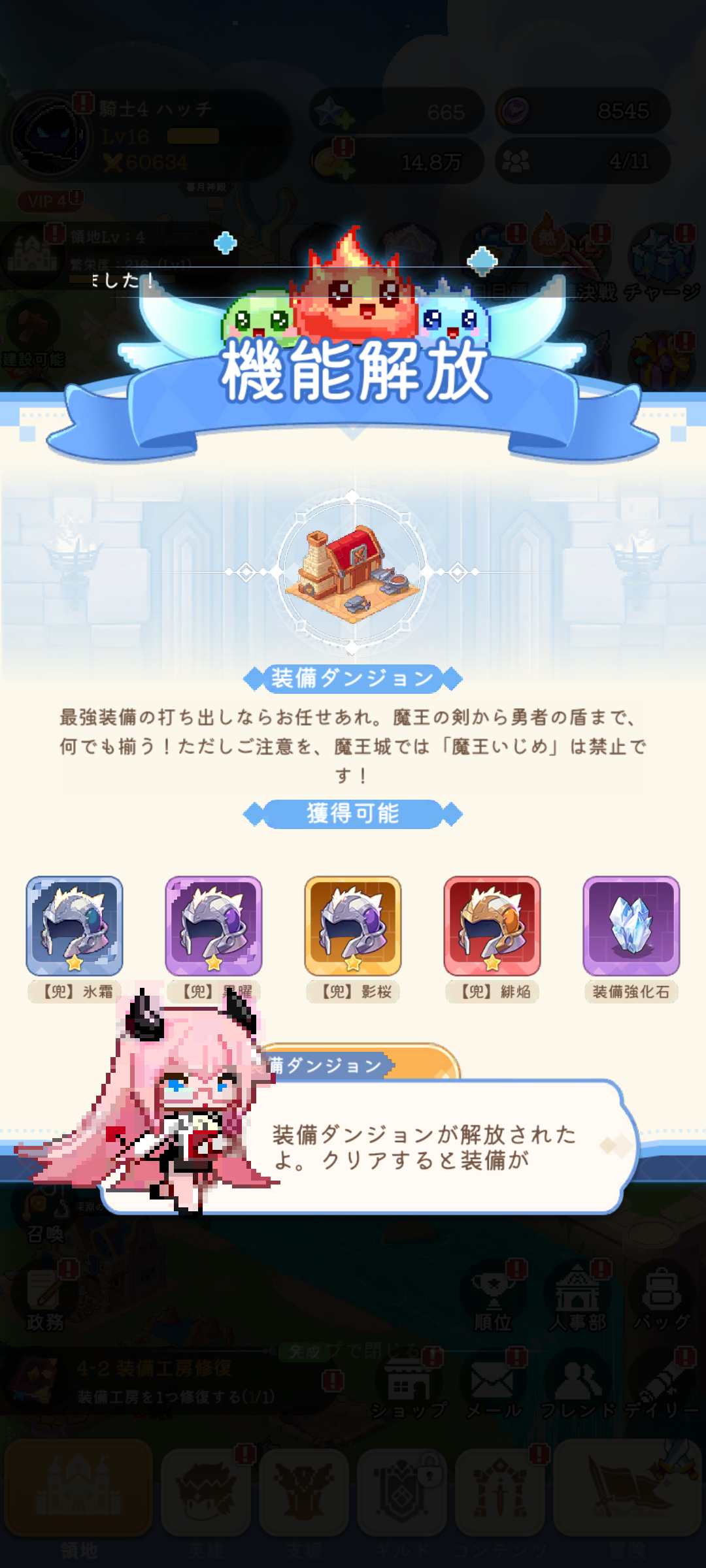View the 【兜】緋焔 helmet reward
Viewport: 706px width, 1568px height.
click(x=492, y=926)
